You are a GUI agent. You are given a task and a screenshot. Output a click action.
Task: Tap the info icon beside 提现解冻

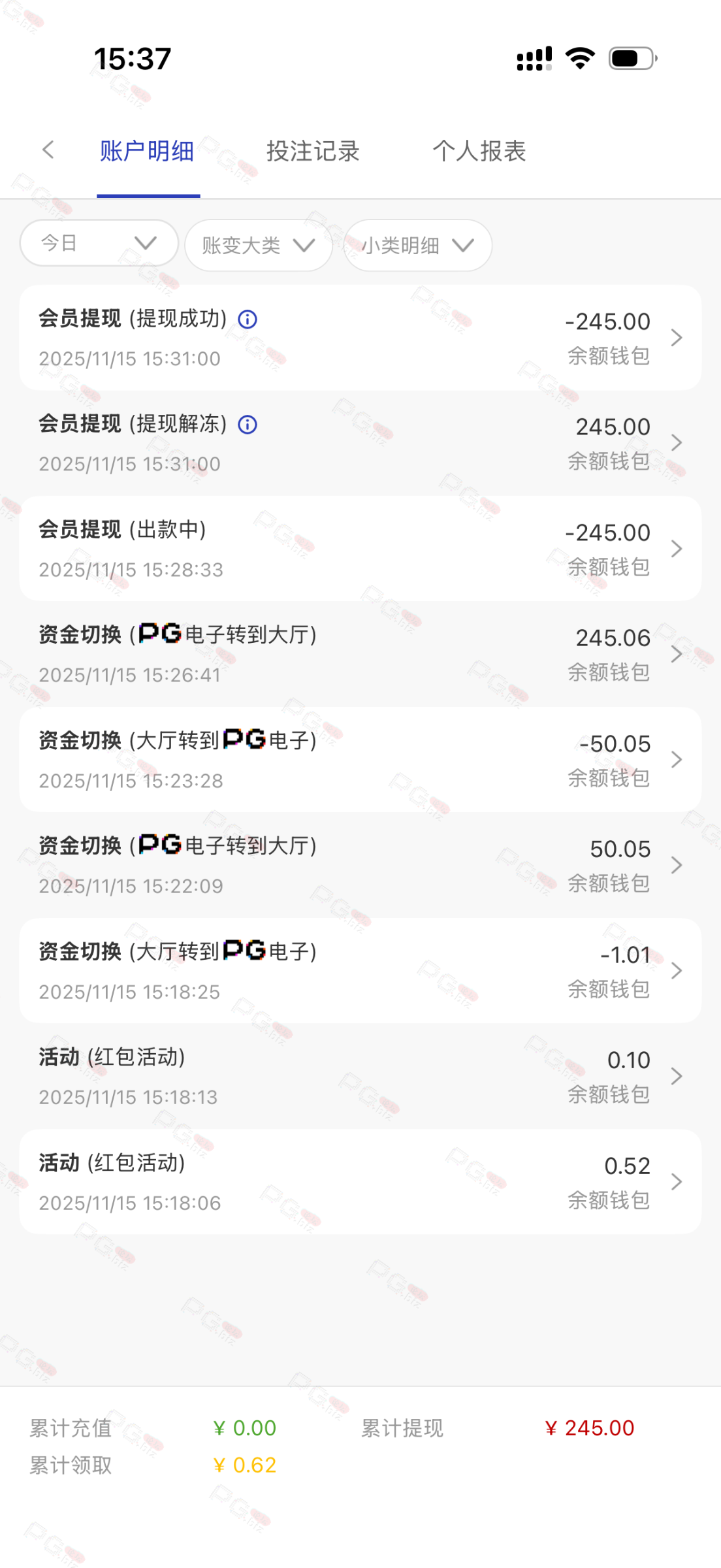(x=248, y=425)
